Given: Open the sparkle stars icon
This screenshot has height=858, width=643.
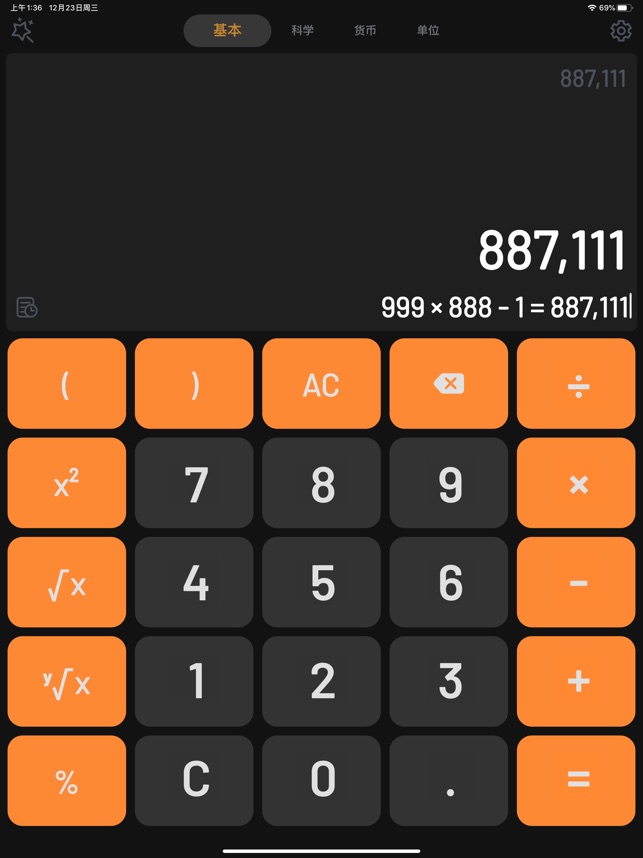Looking at the screenshot, I should pyautogui.click(x=22, y=31).
